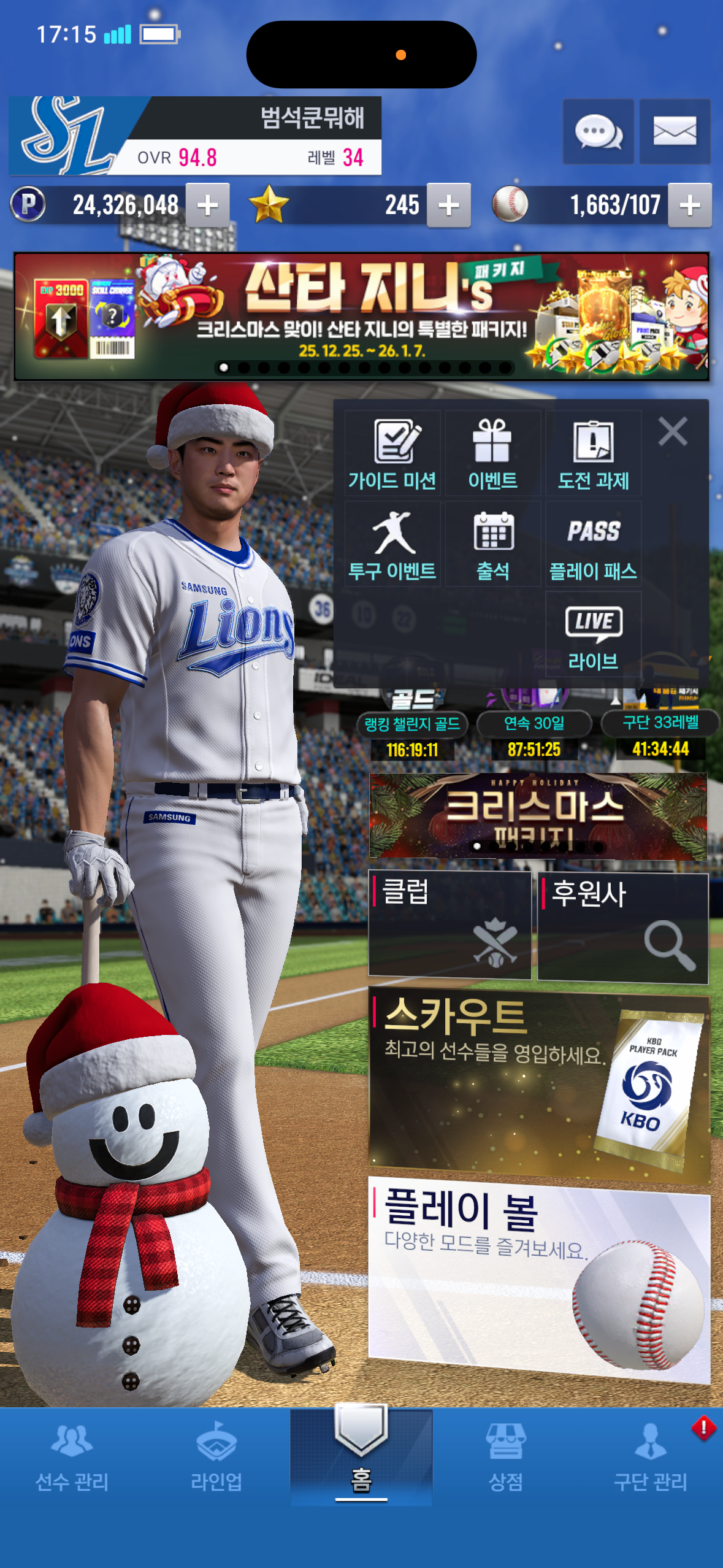Open the 클럽 card

pyautogui.click(x=449, y=924)
